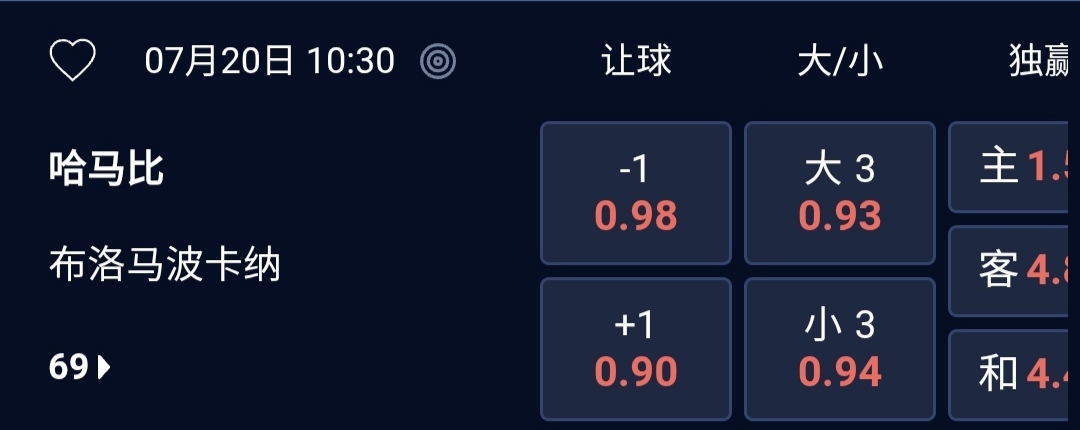Image resolution: width=1080 pixels, height=430 pixels.
Task: Open match details for 哈马比
Action: click(106, 170)
